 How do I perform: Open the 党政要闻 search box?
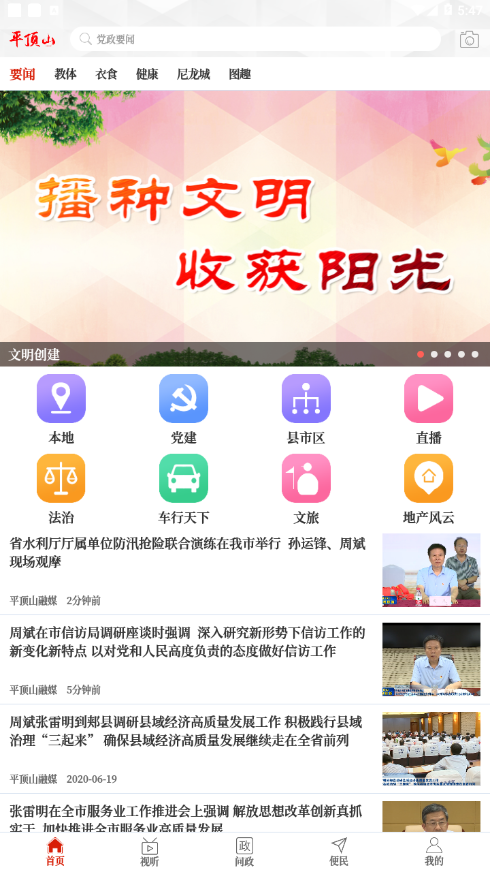click(x=255, y=39)
